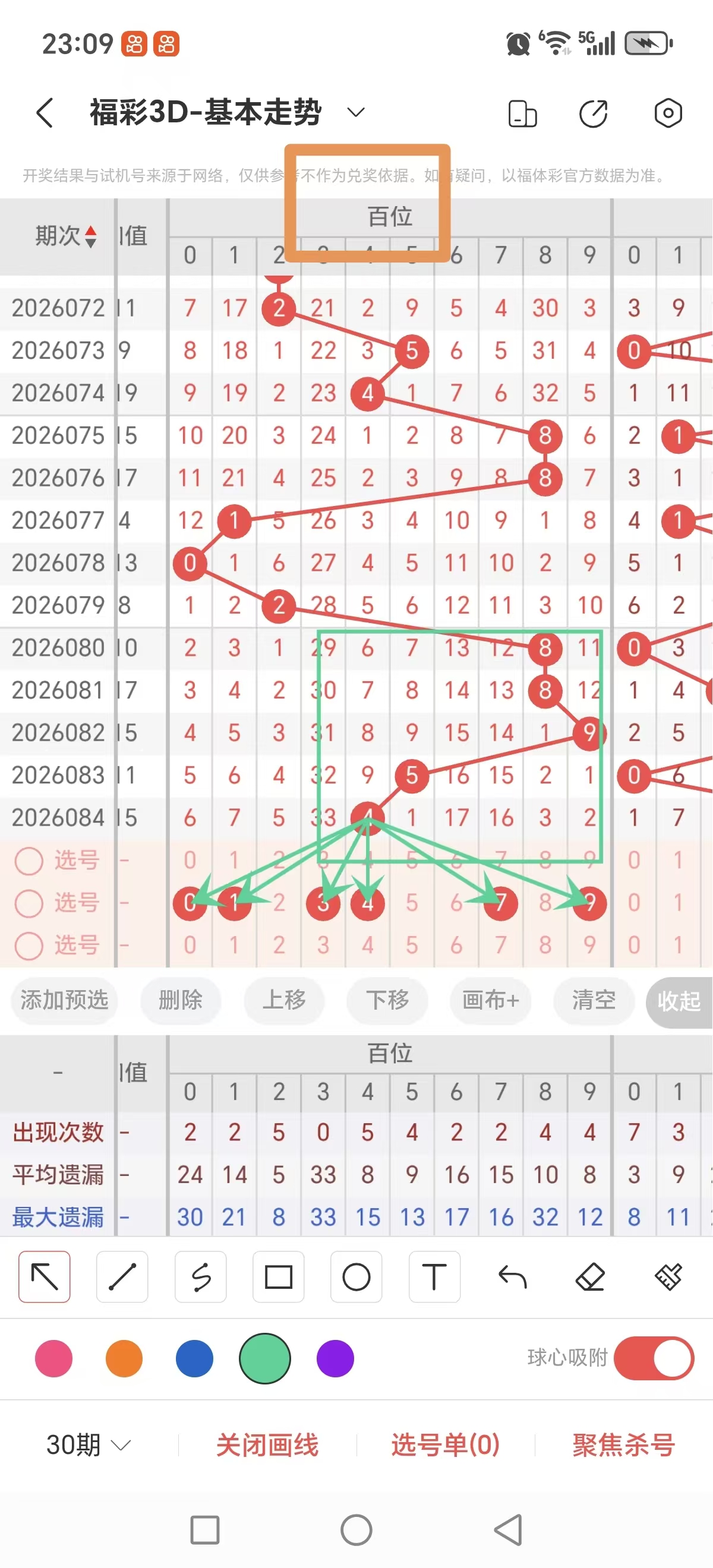Select the first 选号 row radio circle
This screenshot has height=1568, width=713.
[29, 861]
